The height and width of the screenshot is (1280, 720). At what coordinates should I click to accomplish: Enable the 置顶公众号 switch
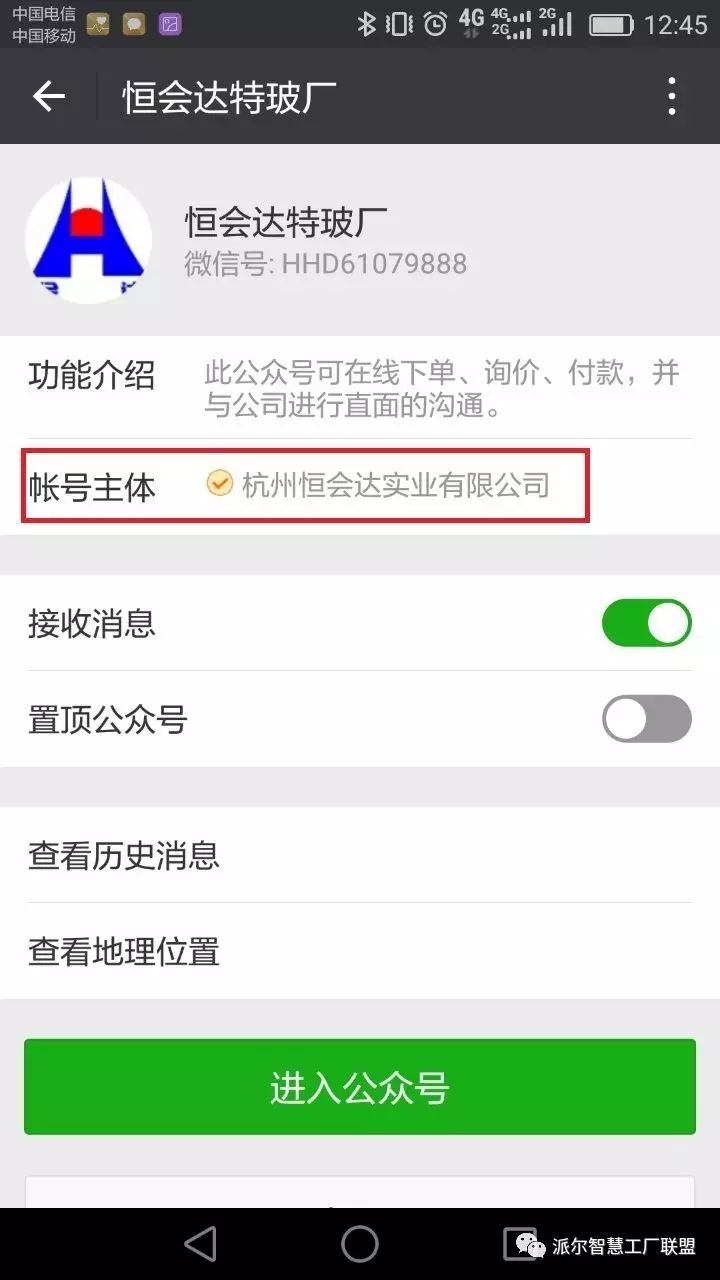click(x=646, y=719)
